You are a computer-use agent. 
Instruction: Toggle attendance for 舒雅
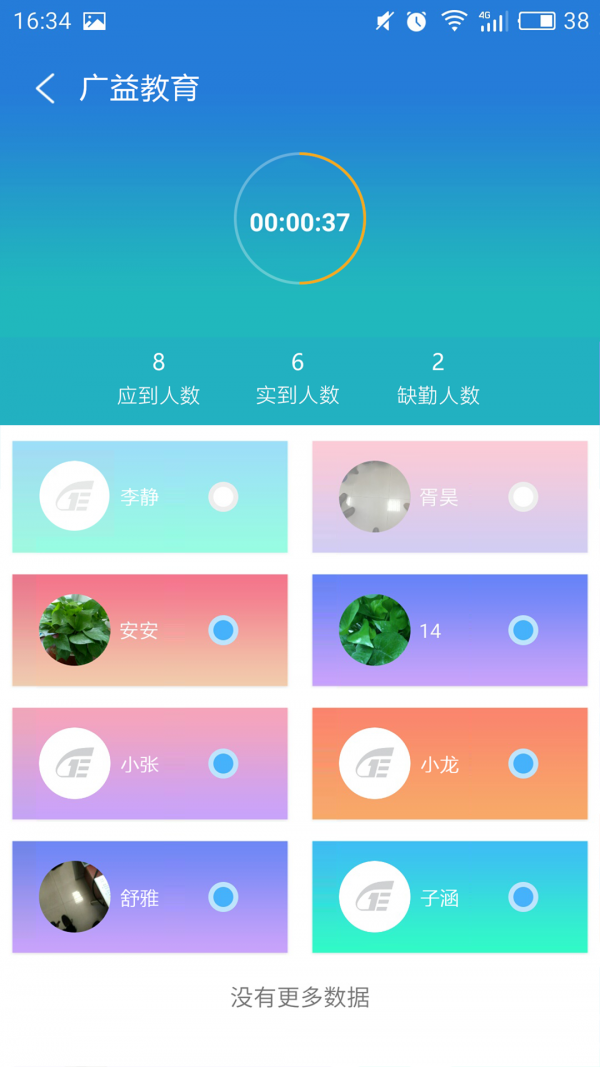(x=223, y=897)
